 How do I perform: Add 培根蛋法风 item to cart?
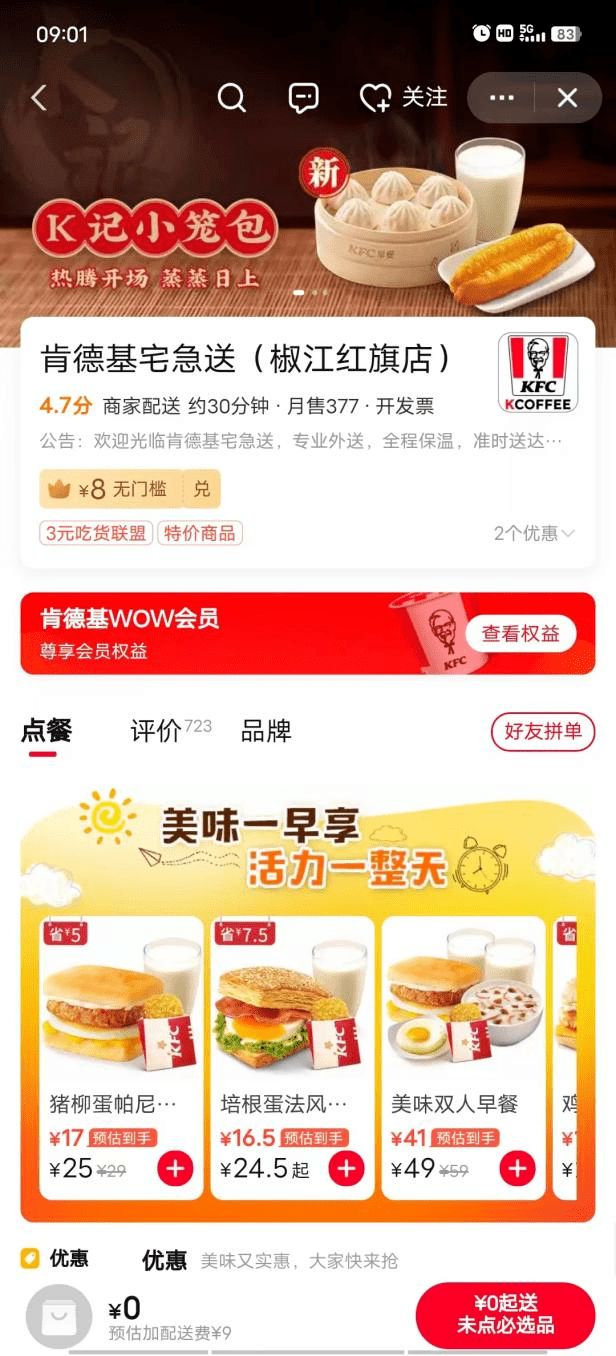pyautogui.click(x=346, y=1168)
